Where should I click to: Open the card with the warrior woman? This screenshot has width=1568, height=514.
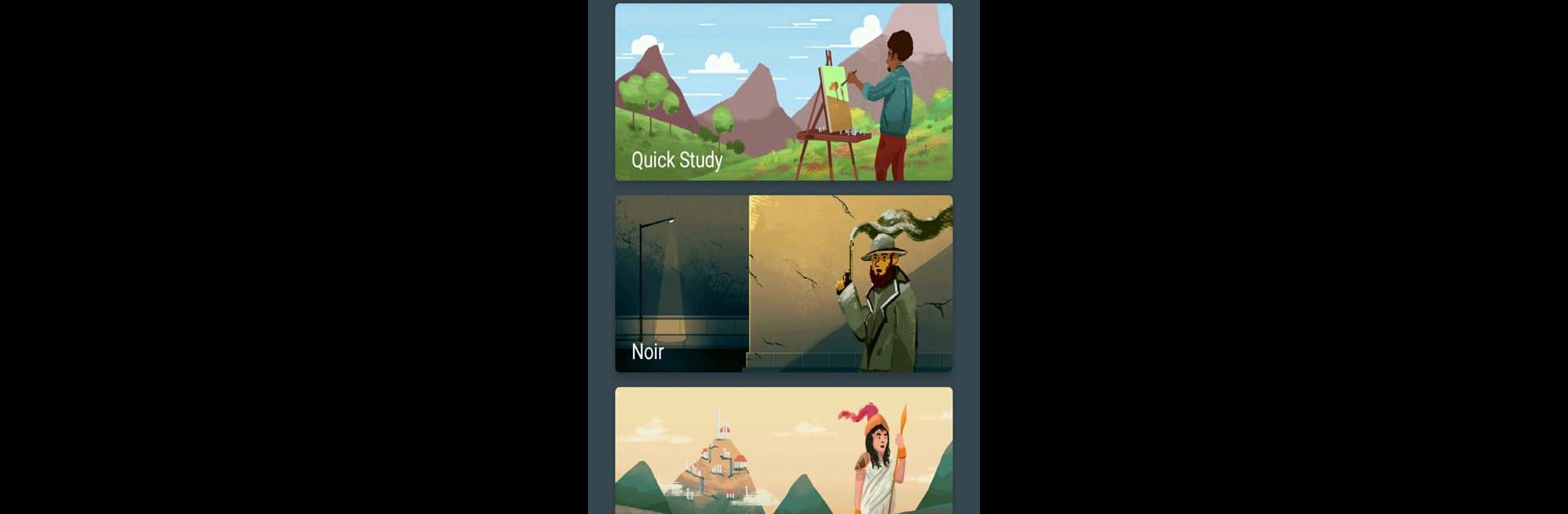click(783, 450)
